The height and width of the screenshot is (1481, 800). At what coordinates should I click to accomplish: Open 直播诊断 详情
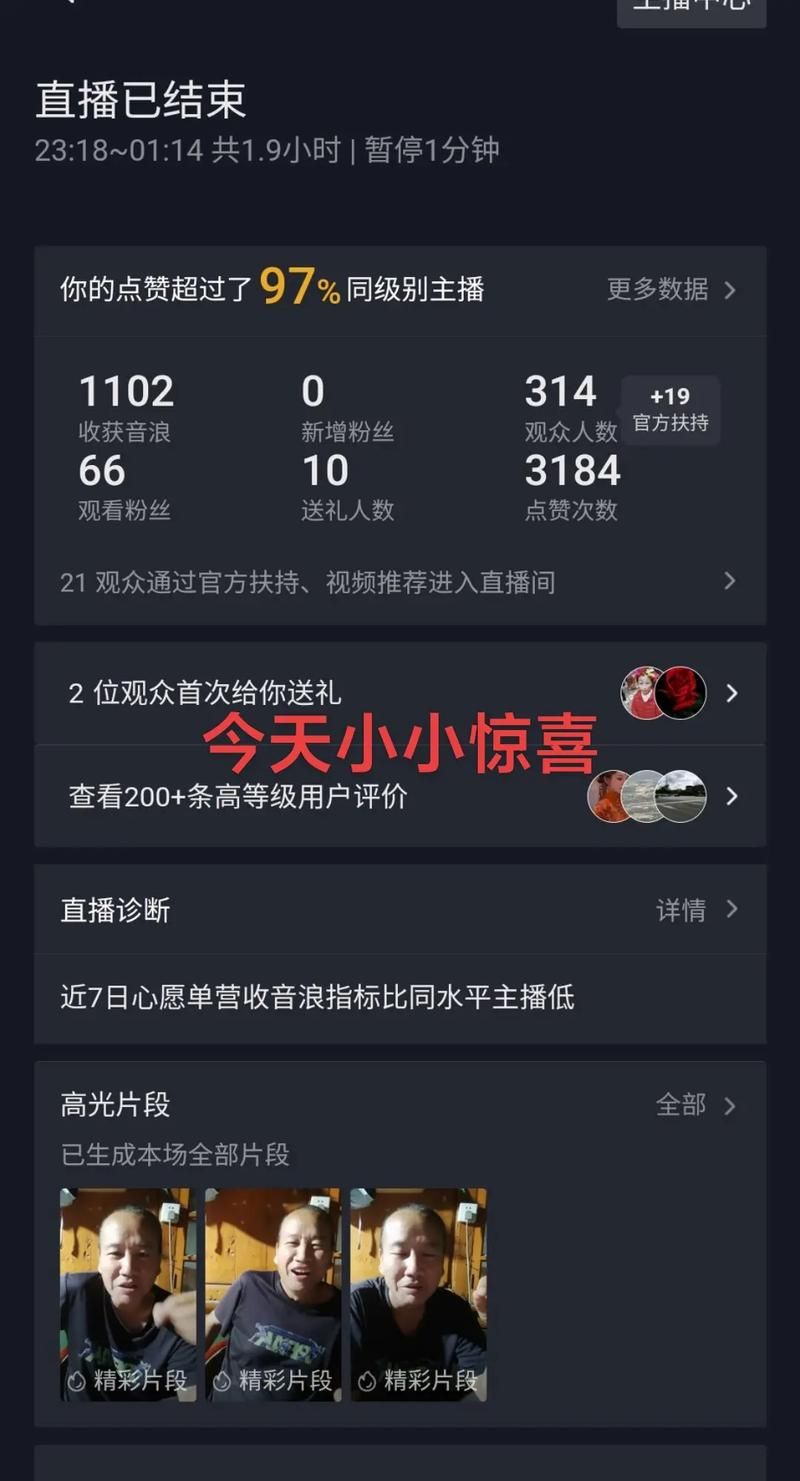[x=695, y=909]
